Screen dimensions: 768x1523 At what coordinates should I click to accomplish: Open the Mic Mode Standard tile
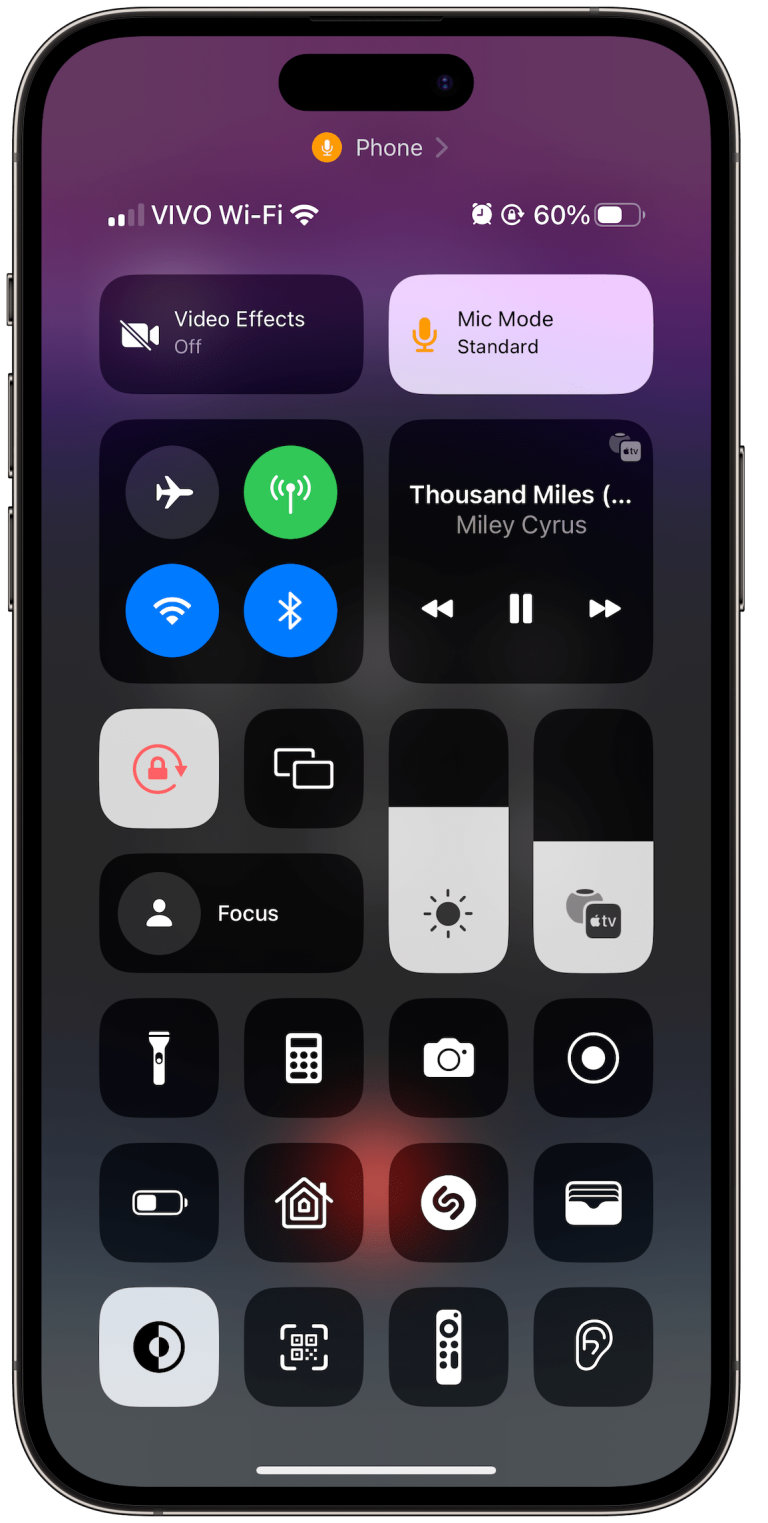pos(520,334)
